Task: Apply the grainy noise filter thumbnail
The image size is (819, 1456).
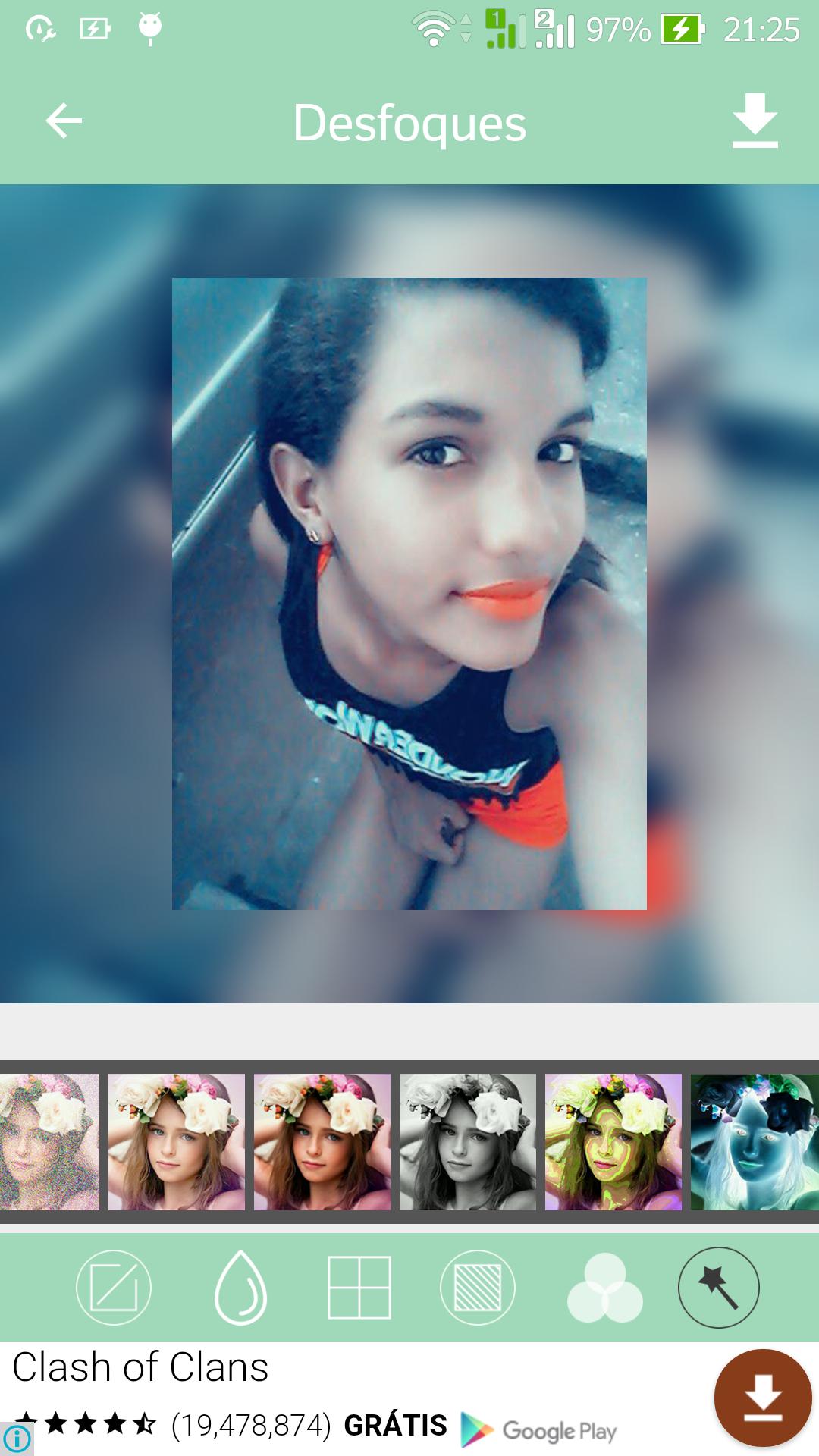Action: [49, 1141]
